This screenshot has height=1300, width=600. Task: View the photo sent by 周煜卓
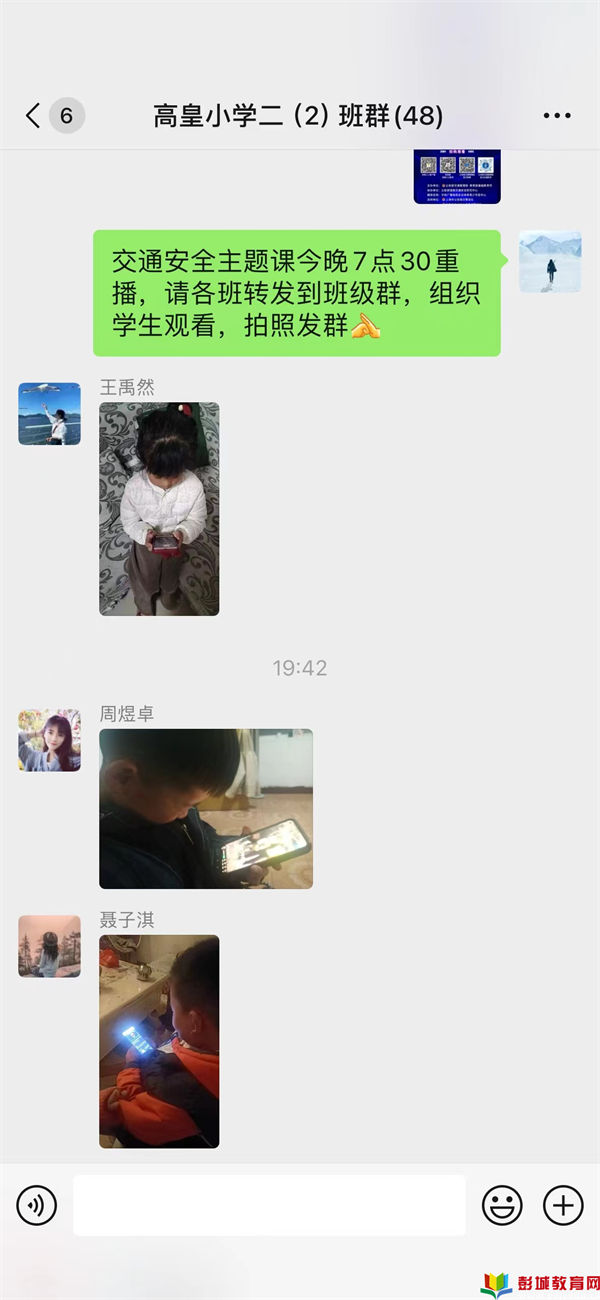coord(206,808)
